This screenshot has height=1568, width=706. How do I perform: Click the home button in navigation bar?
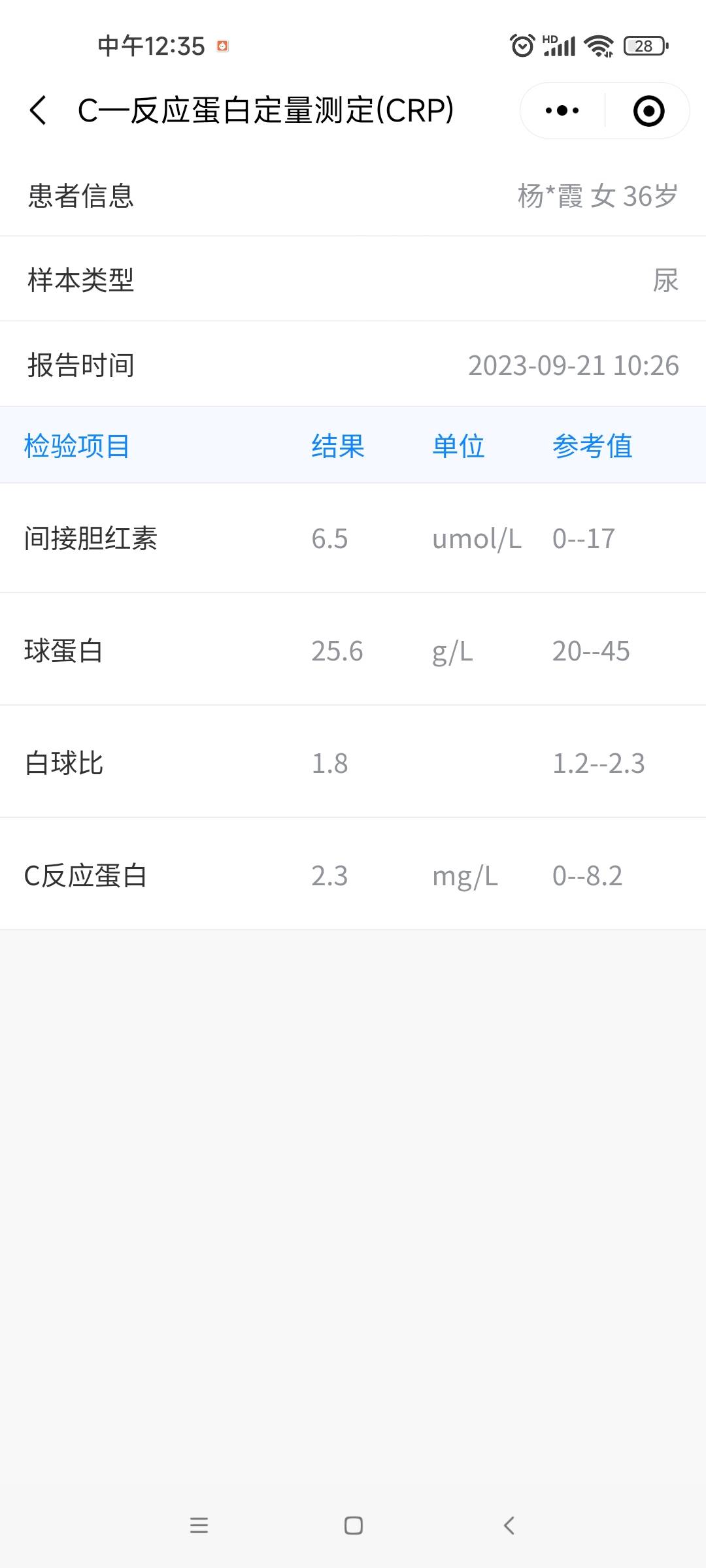[x=353, y=1526]
